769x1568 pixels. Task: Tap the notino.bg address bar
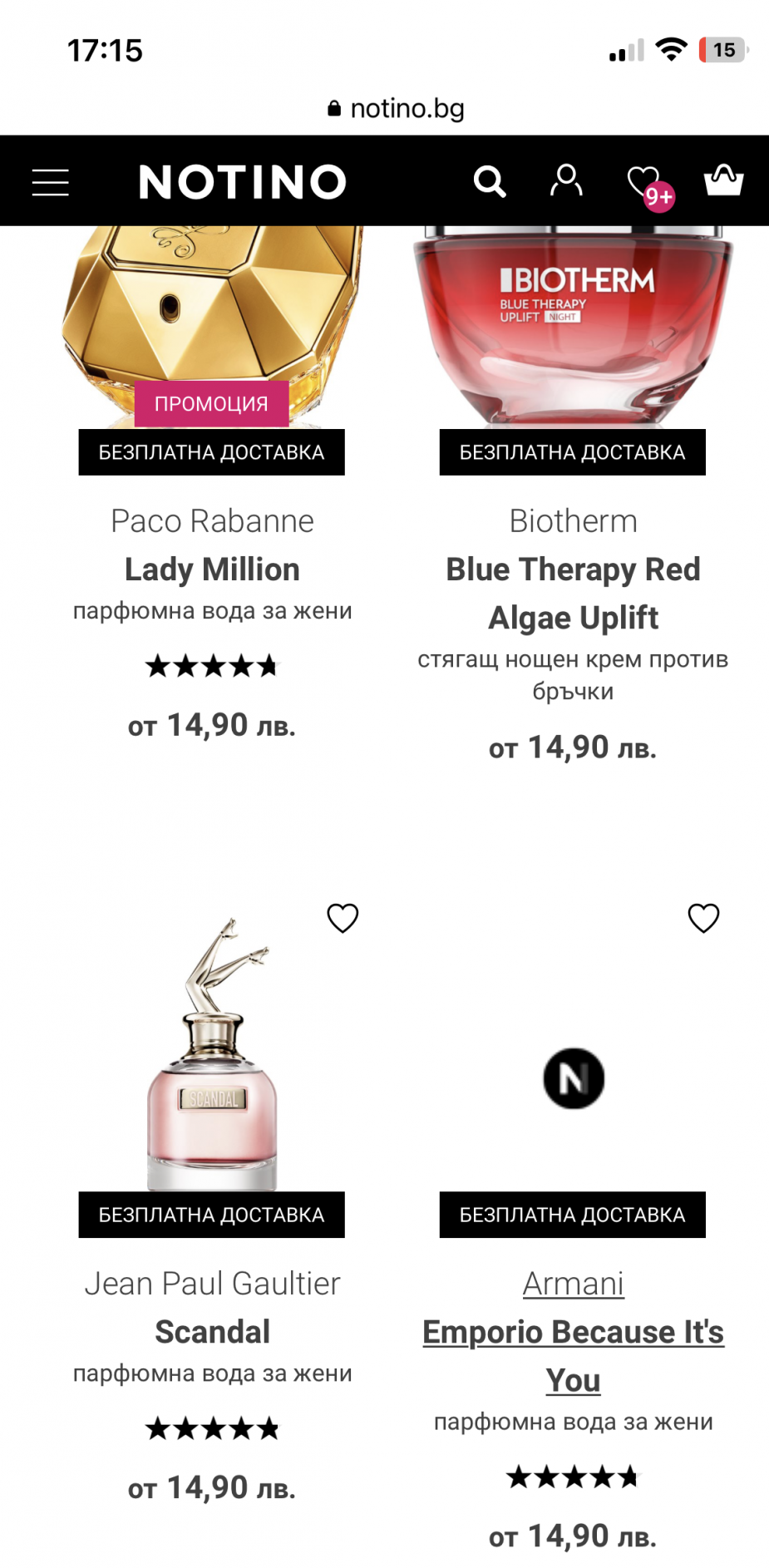tap(397, 108)
